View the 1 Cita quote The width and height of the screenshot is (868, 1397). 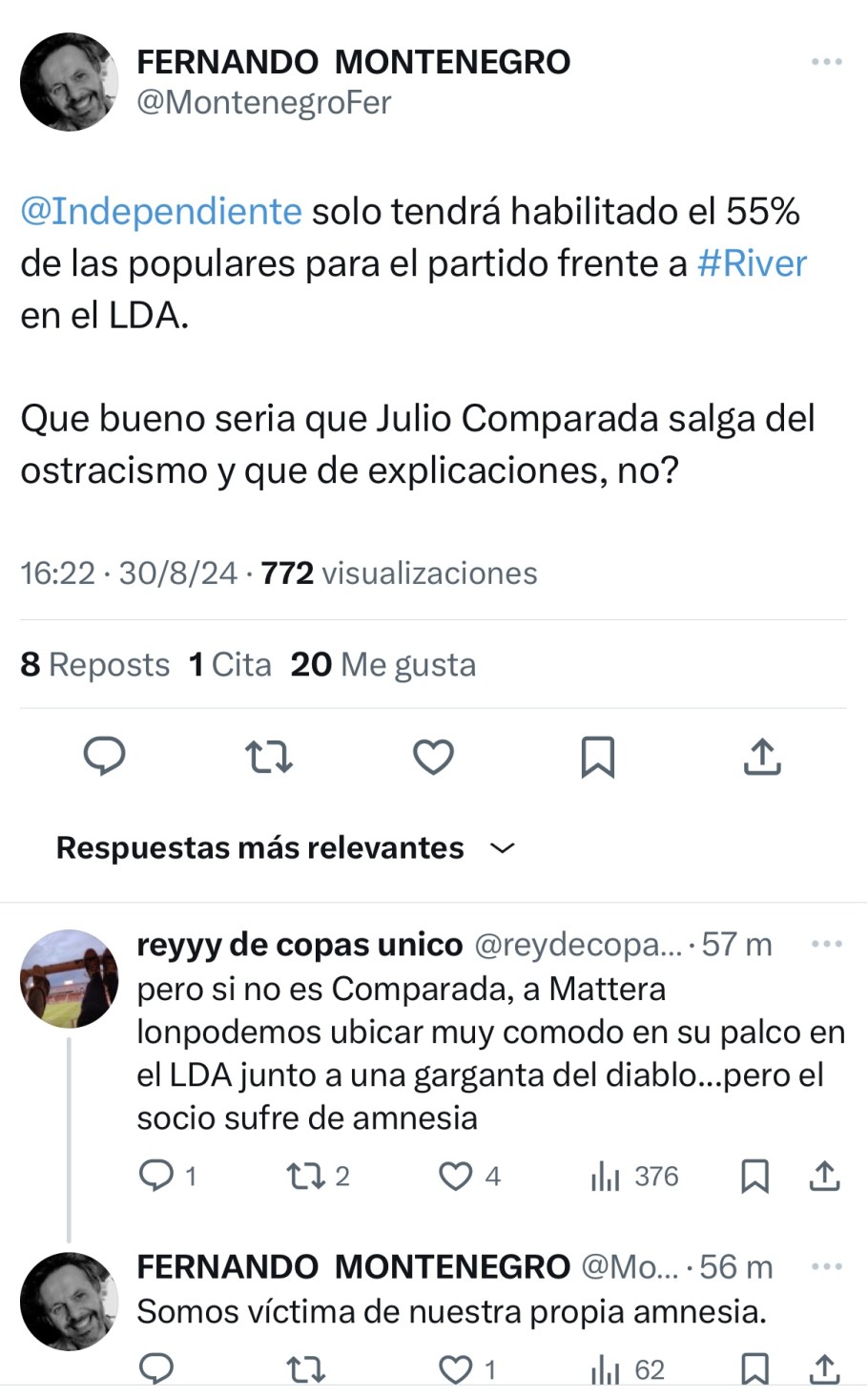[230, 664]
